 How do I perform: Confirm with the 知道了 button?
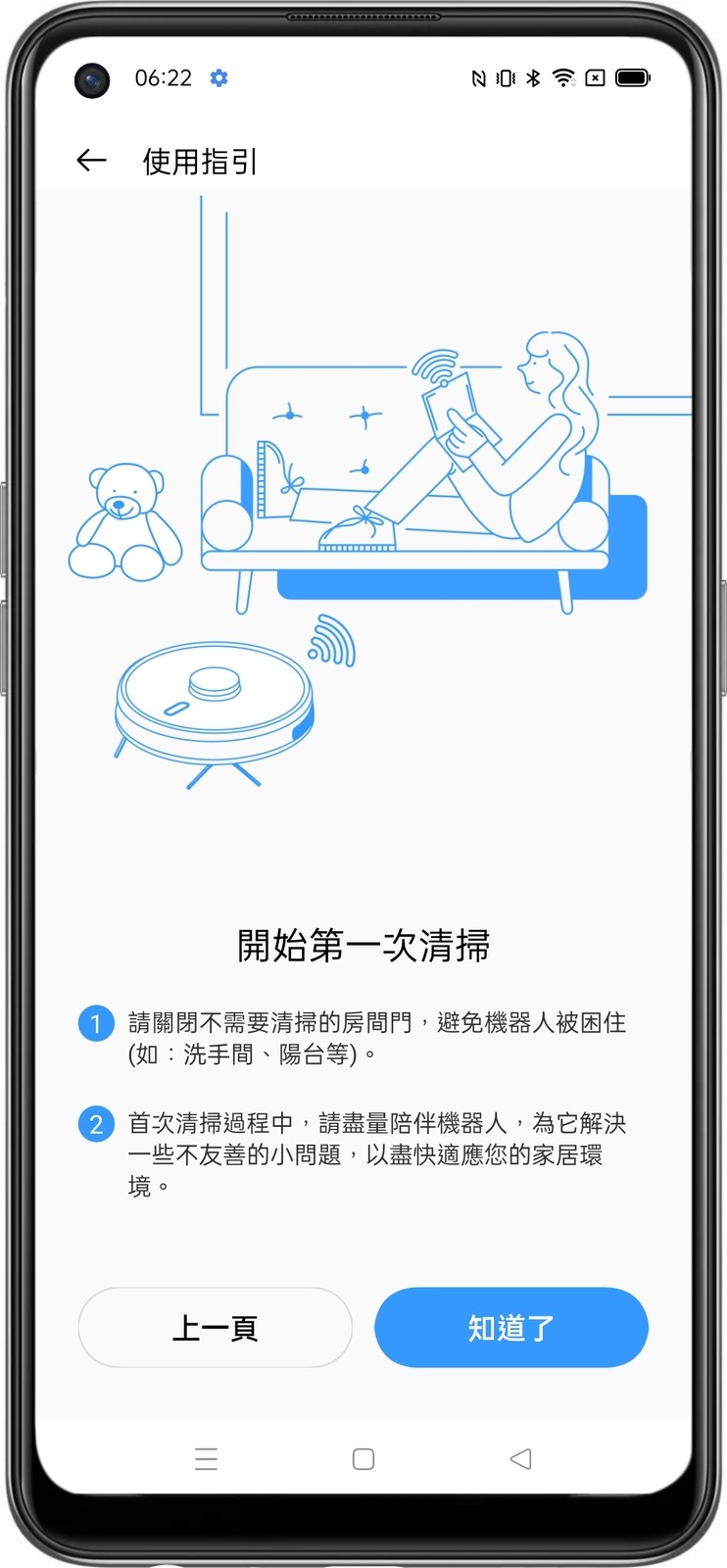[510, 1328]
